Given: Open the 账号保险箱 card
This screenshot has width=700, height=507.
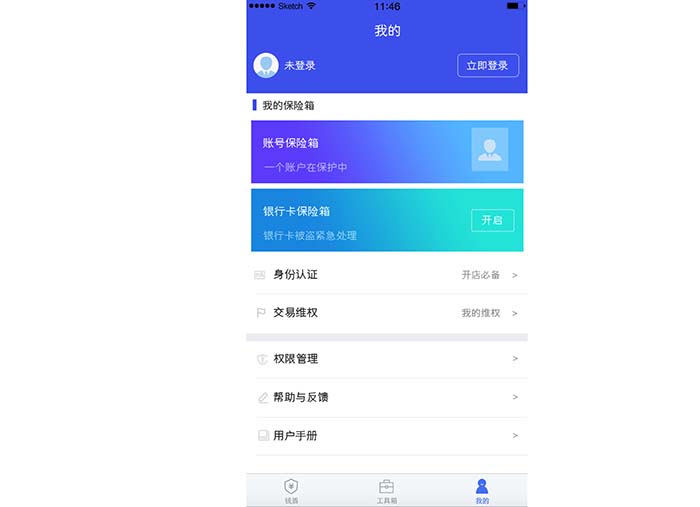Looking at the screenshot, I should tap(387, 152).
